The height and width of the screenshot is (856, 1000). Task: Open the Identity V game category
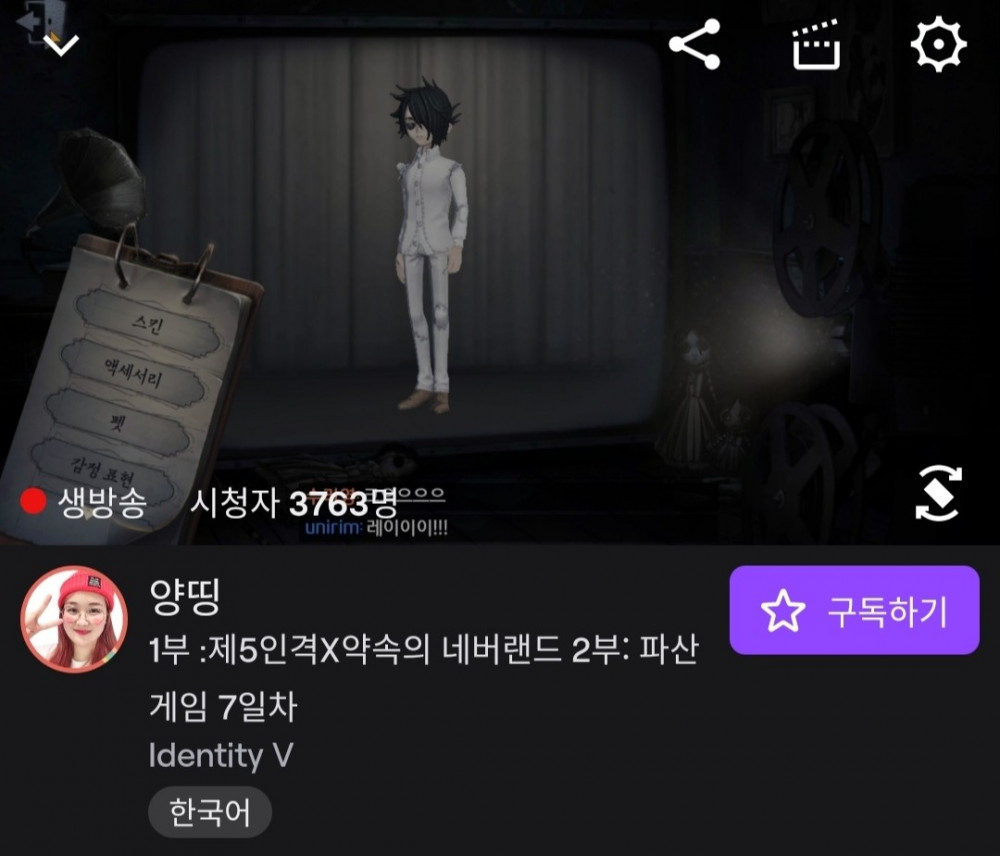pyautogui.click(x=221, y=756)
